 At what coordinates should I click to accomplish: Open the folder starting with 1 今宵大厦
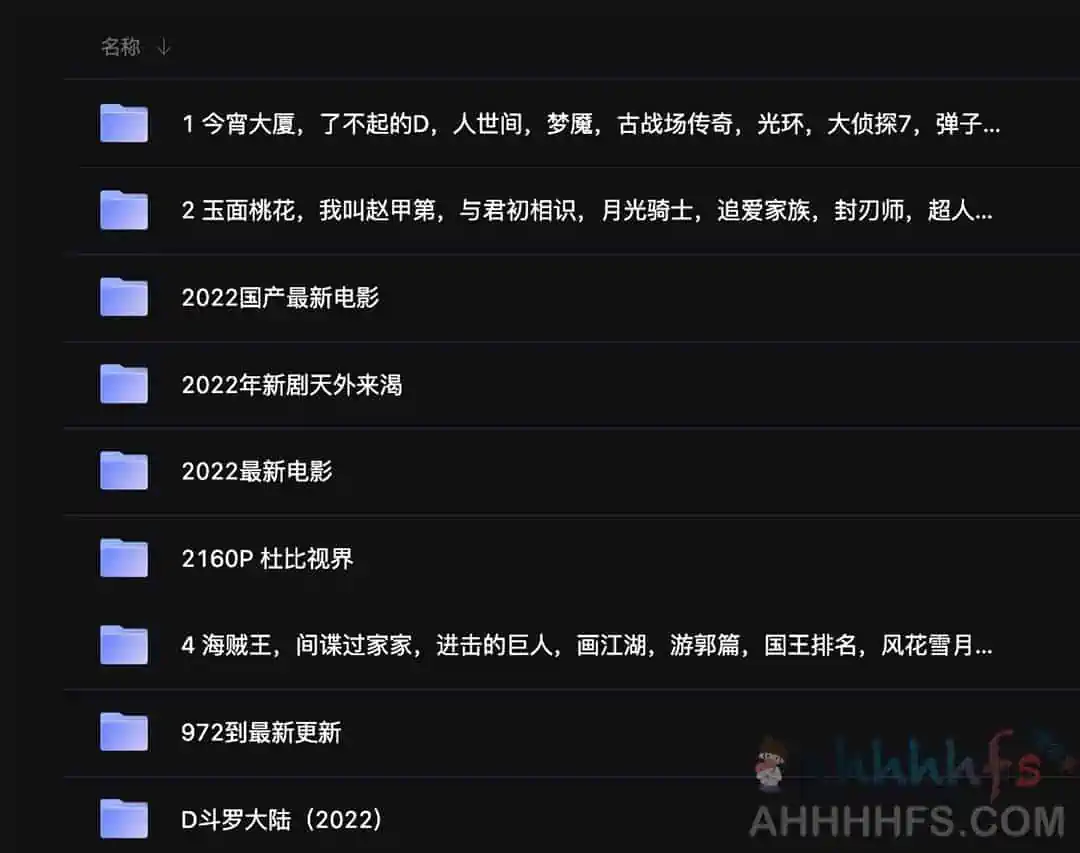coord(590,124)
